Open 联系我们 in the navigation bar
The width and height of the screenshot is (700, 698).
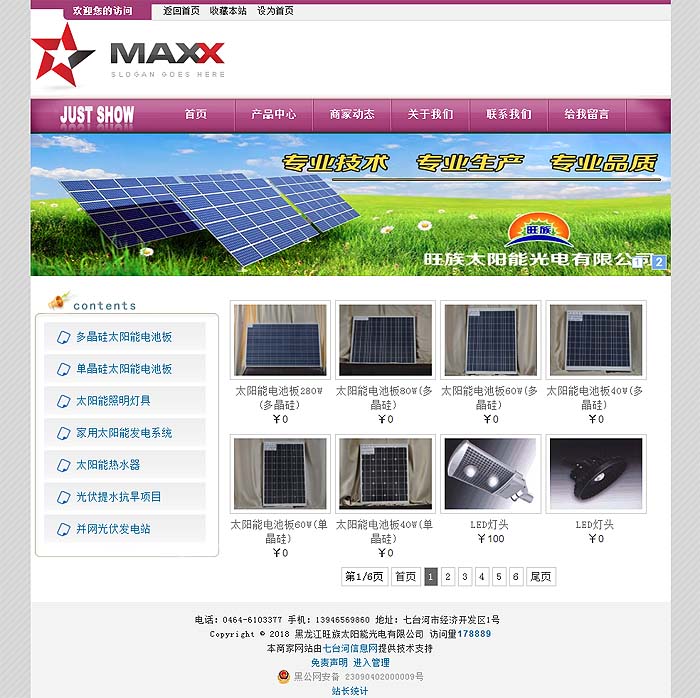tap(508, 115)
